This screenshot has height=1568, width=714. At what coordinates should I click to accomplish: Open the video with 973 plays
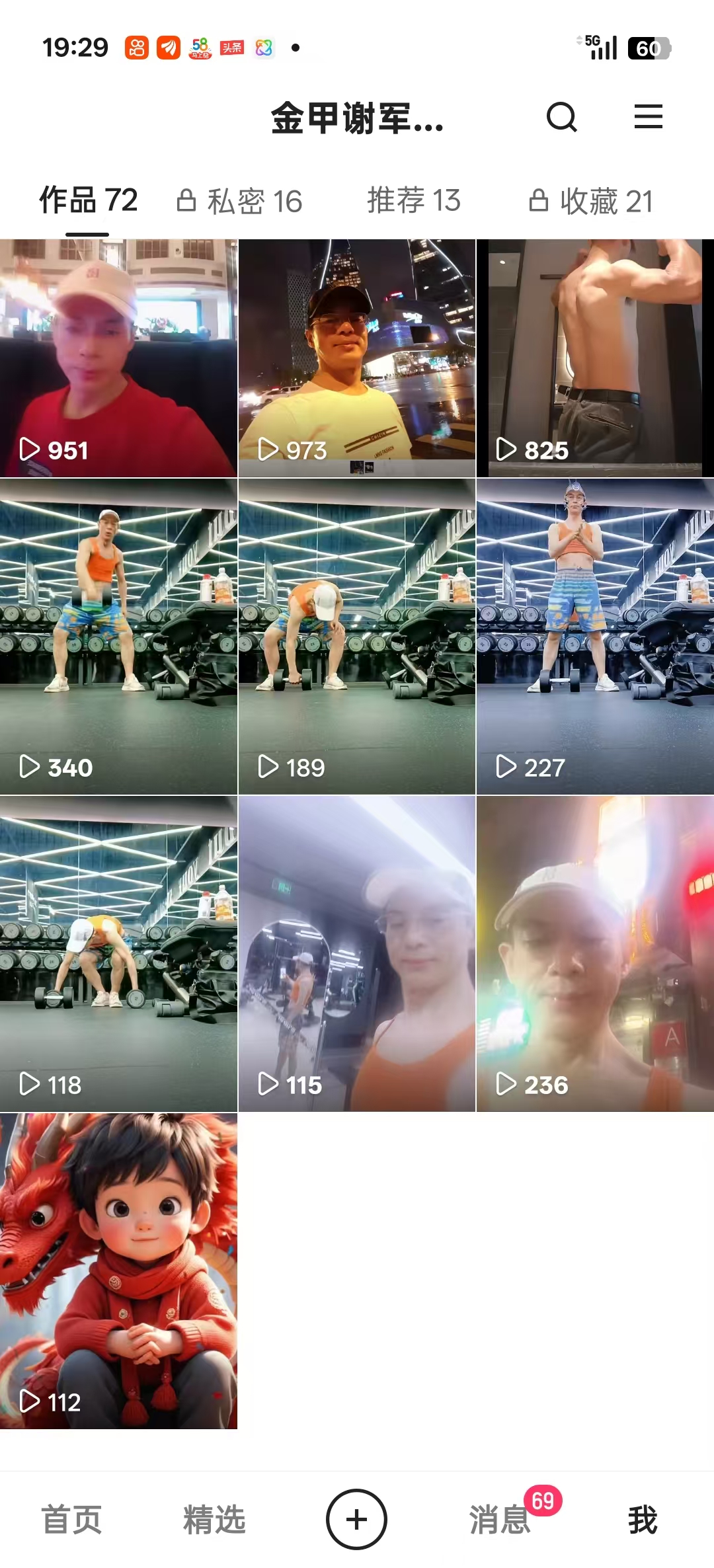pyautogui.click(x=356, y=358)
